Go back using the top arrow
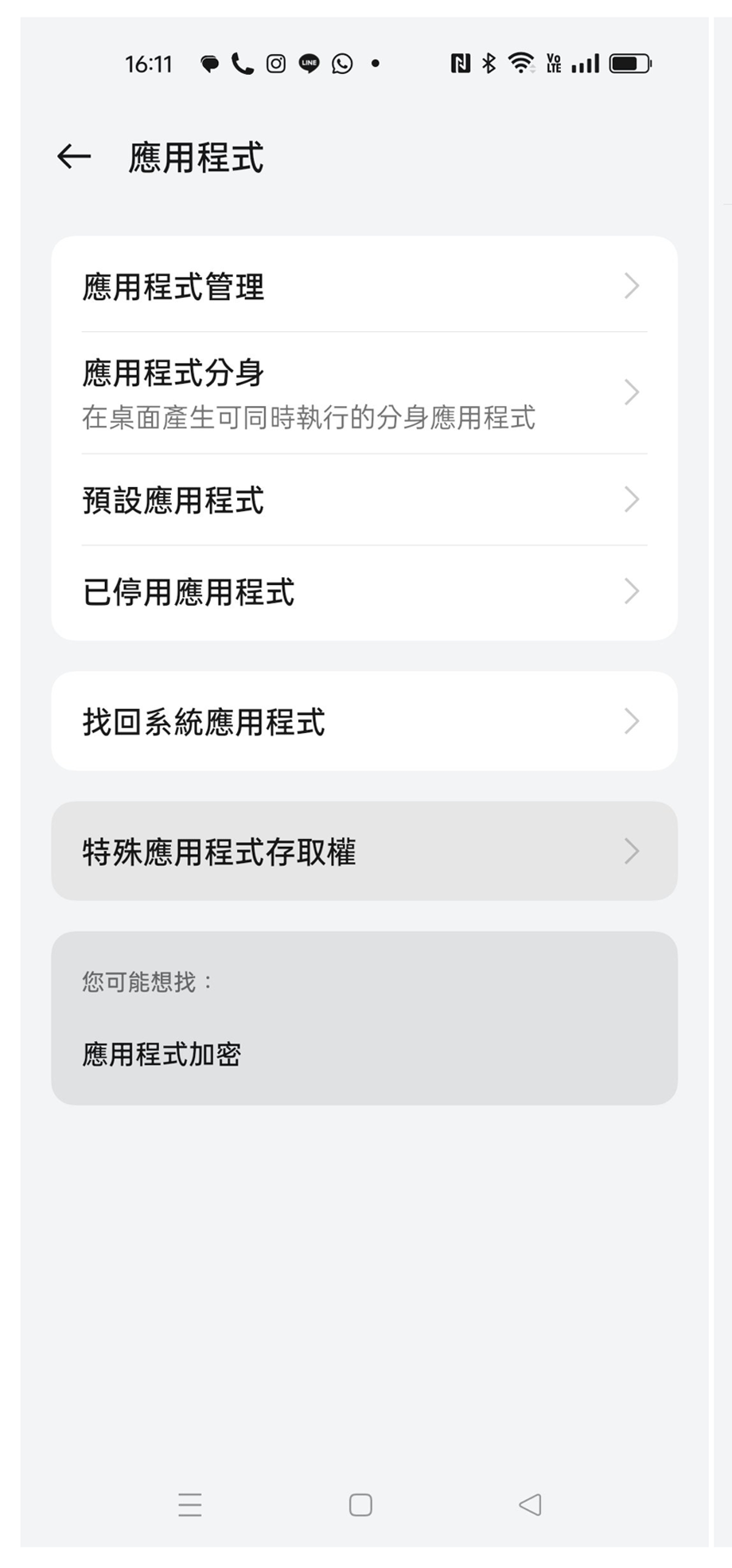Image resolution: width=732 pixels, height=1568 pixels. 74,157
